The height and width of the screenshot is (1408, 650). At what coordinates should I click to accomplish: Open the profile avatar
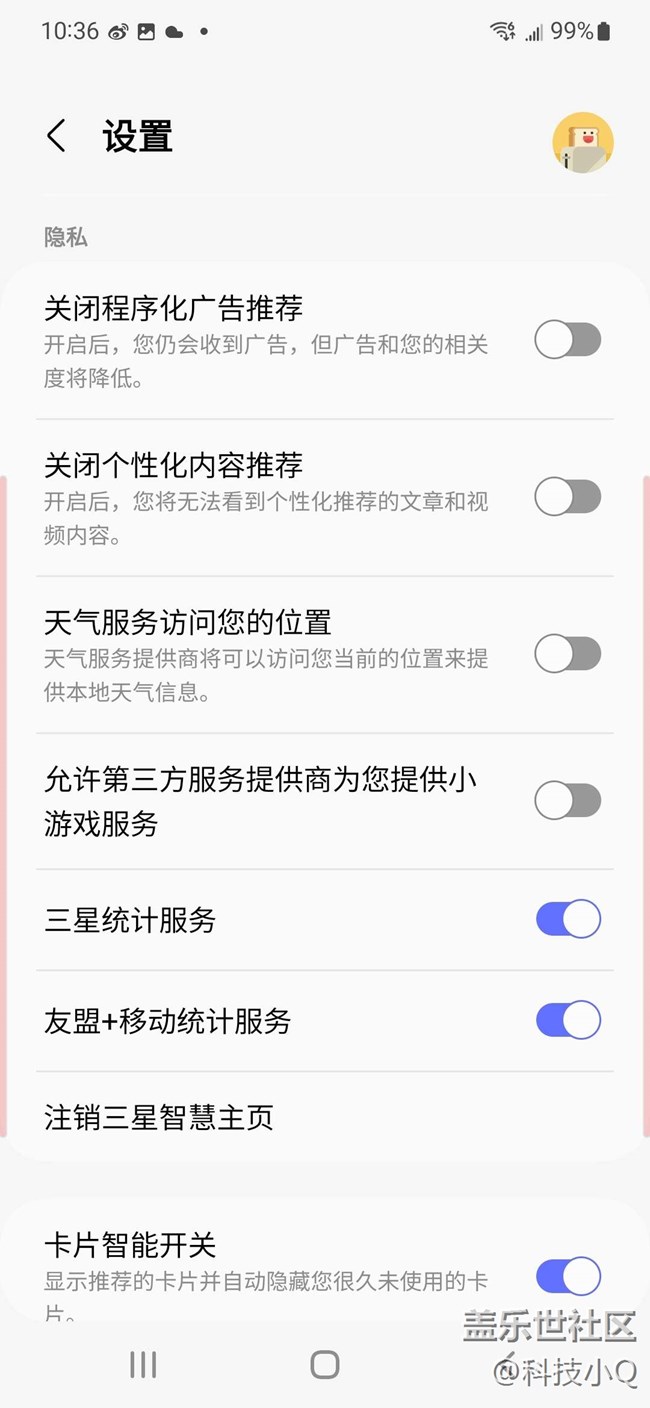[582, 142]
